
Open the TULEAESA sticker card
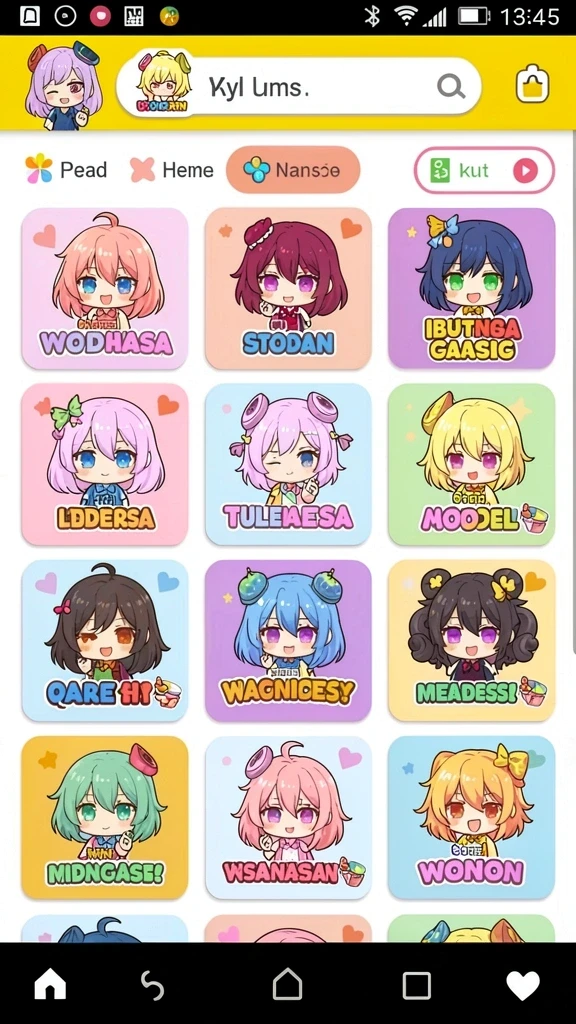point(288,464)
